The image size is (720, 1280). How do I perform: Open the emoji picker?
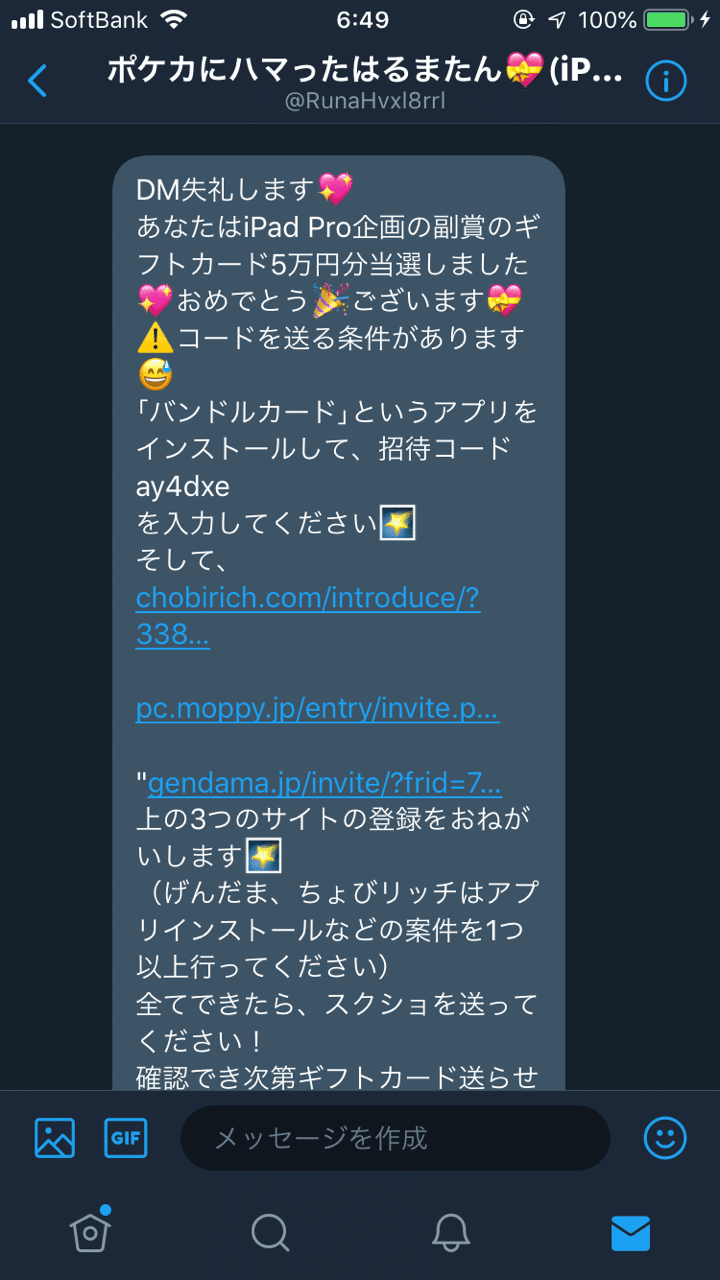click(665, 1138)
